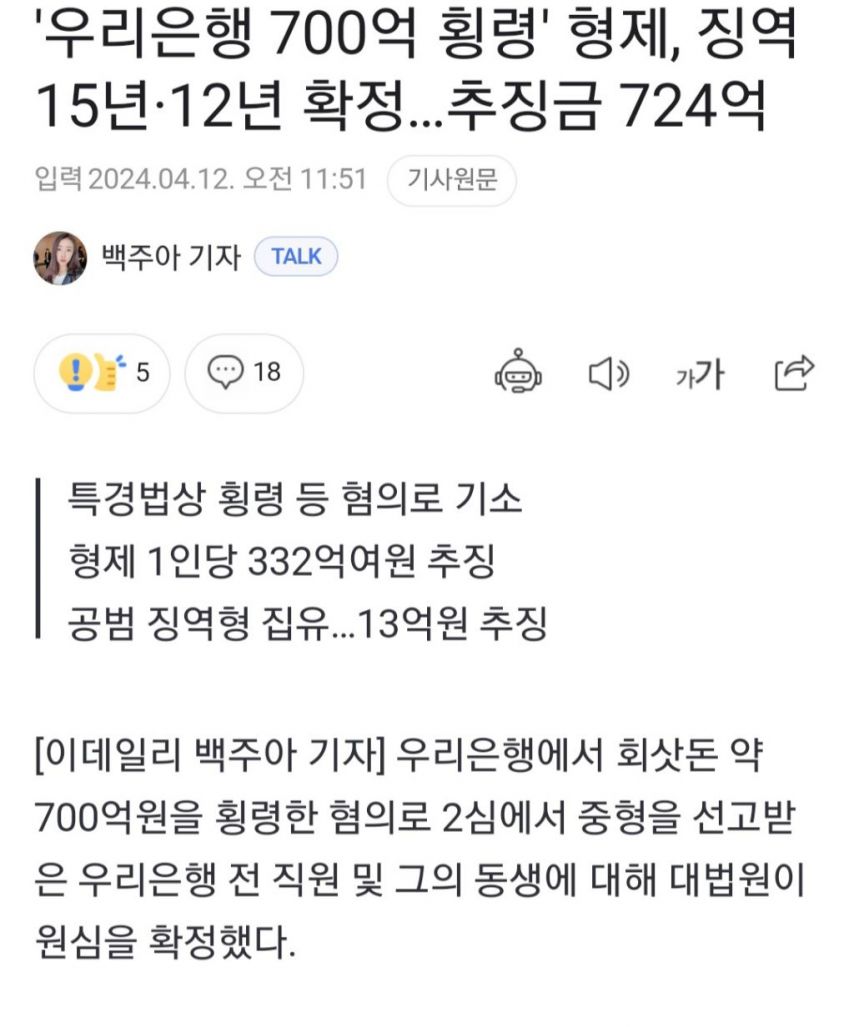Screen dimensions: 854x1027
Task: Open reporter 백주아's profile
Action: coord(171,257)
